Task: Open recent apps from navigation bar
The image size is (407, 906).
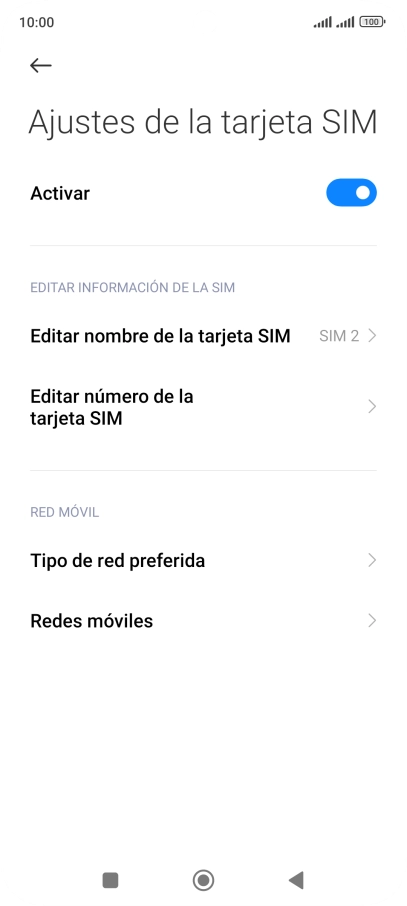Action: pos(110,881)
